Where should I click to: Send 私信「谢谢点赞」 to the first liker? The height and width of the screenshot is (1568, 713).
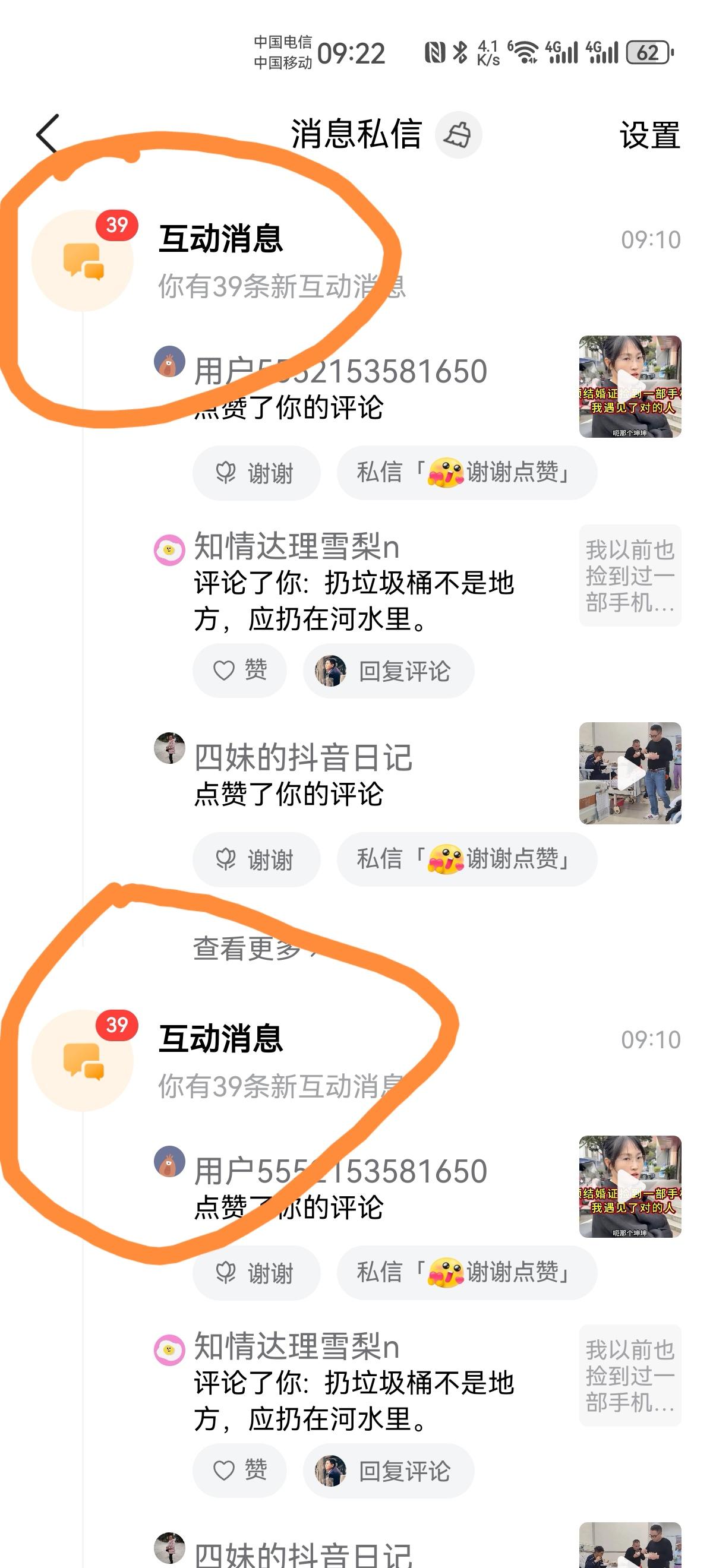tap(465, 472)
